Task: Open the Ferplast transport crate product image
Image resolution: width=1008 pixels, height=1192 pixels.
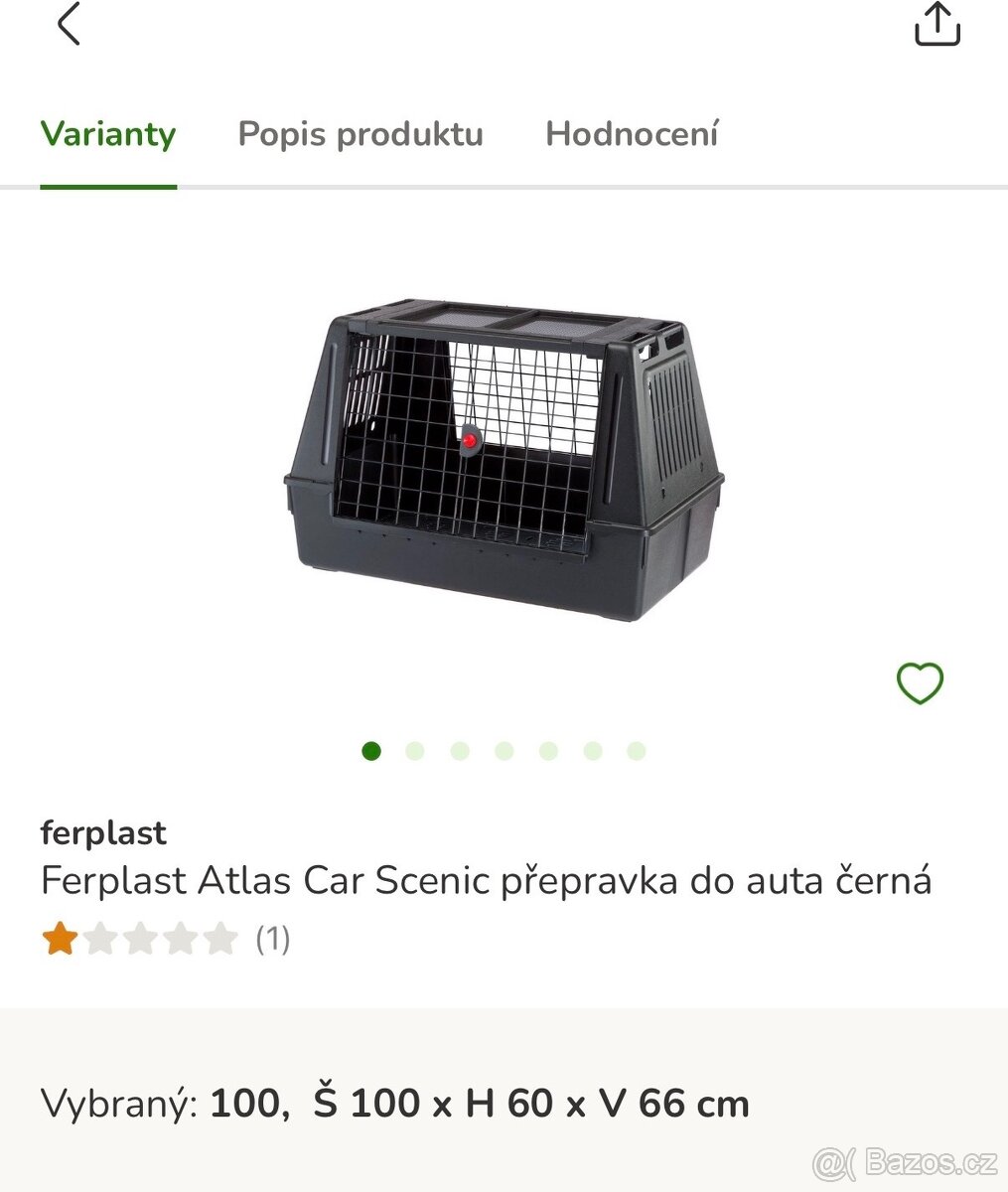Action: click(x=504, y=460)
